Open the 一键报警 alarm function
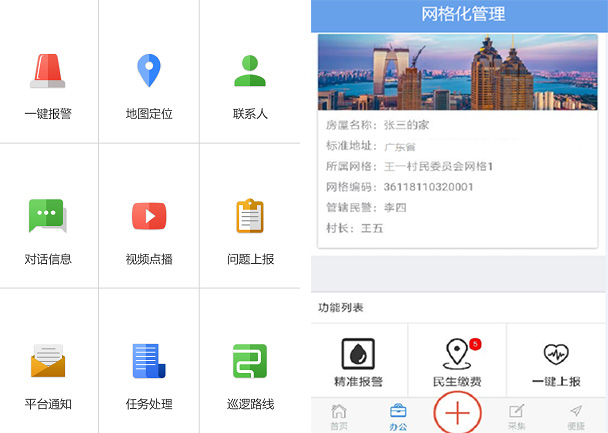 [48, 83]
